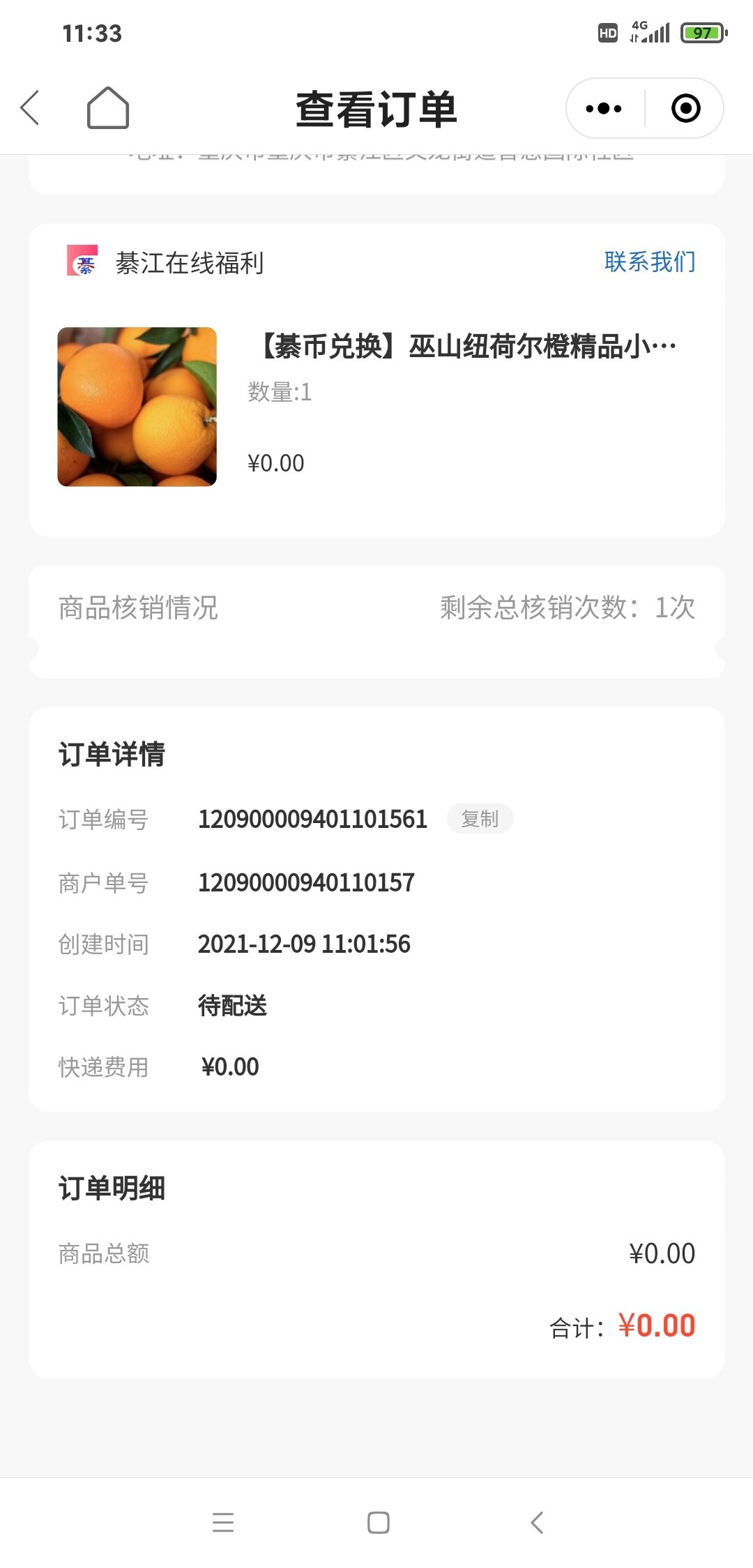Screen dimensions: 753x1568
Task: Open recent apps from the navigation bar
Action: tap(223, 1522)
